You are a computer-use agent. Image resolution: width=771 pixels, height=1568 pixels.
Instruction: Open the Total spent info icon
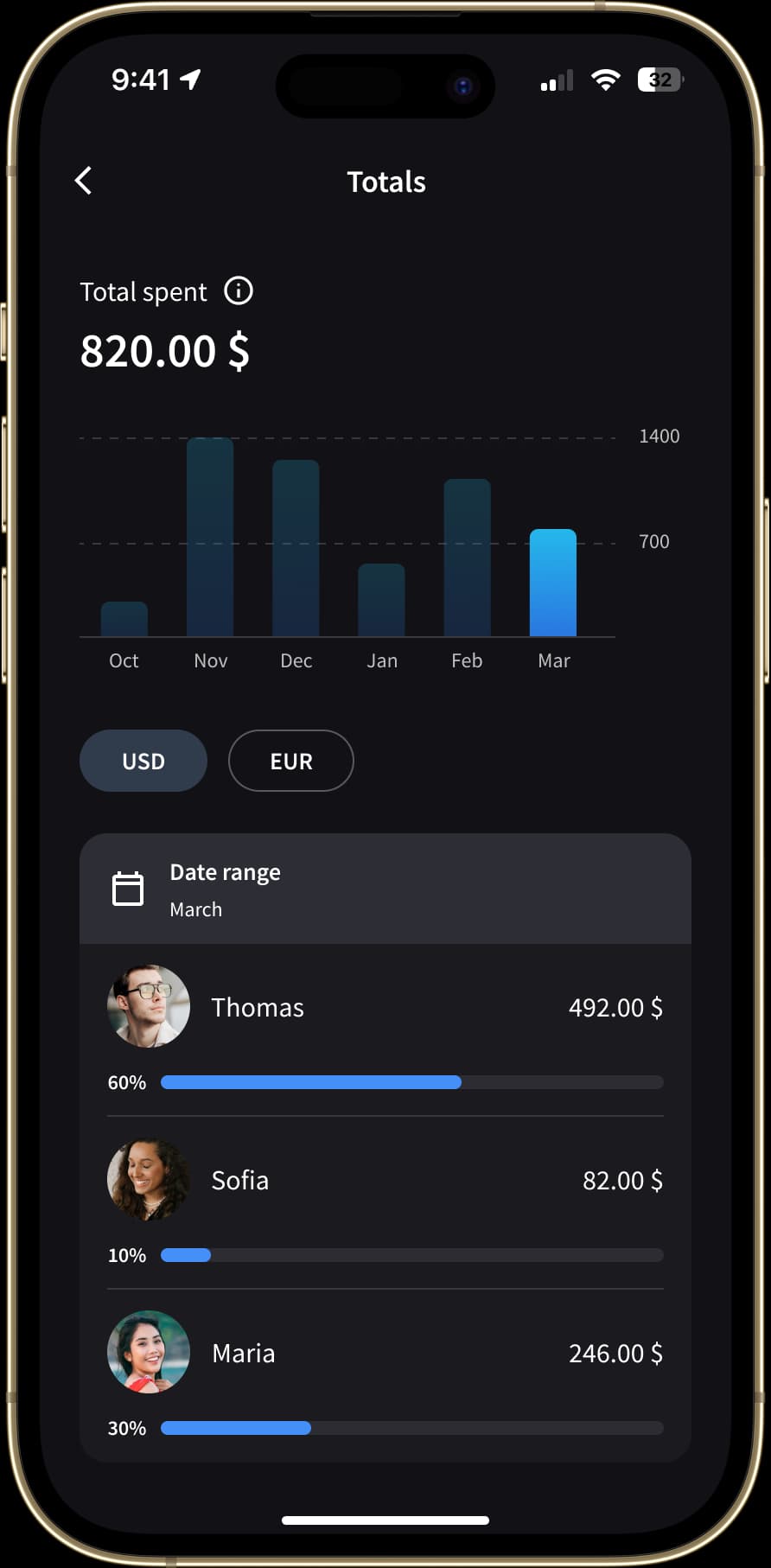pos(239,291)
